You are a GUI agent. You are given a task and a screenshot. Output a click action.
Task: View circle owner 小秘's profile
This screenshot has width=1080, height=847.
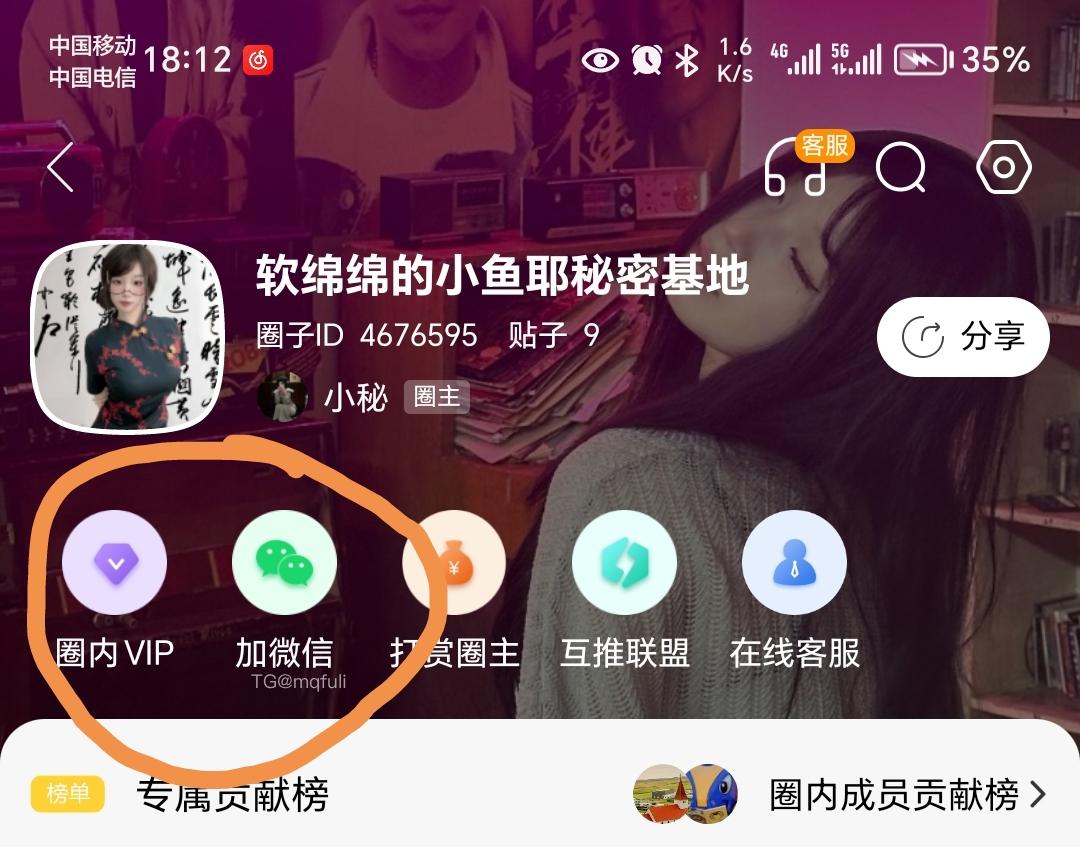point(356,397)
